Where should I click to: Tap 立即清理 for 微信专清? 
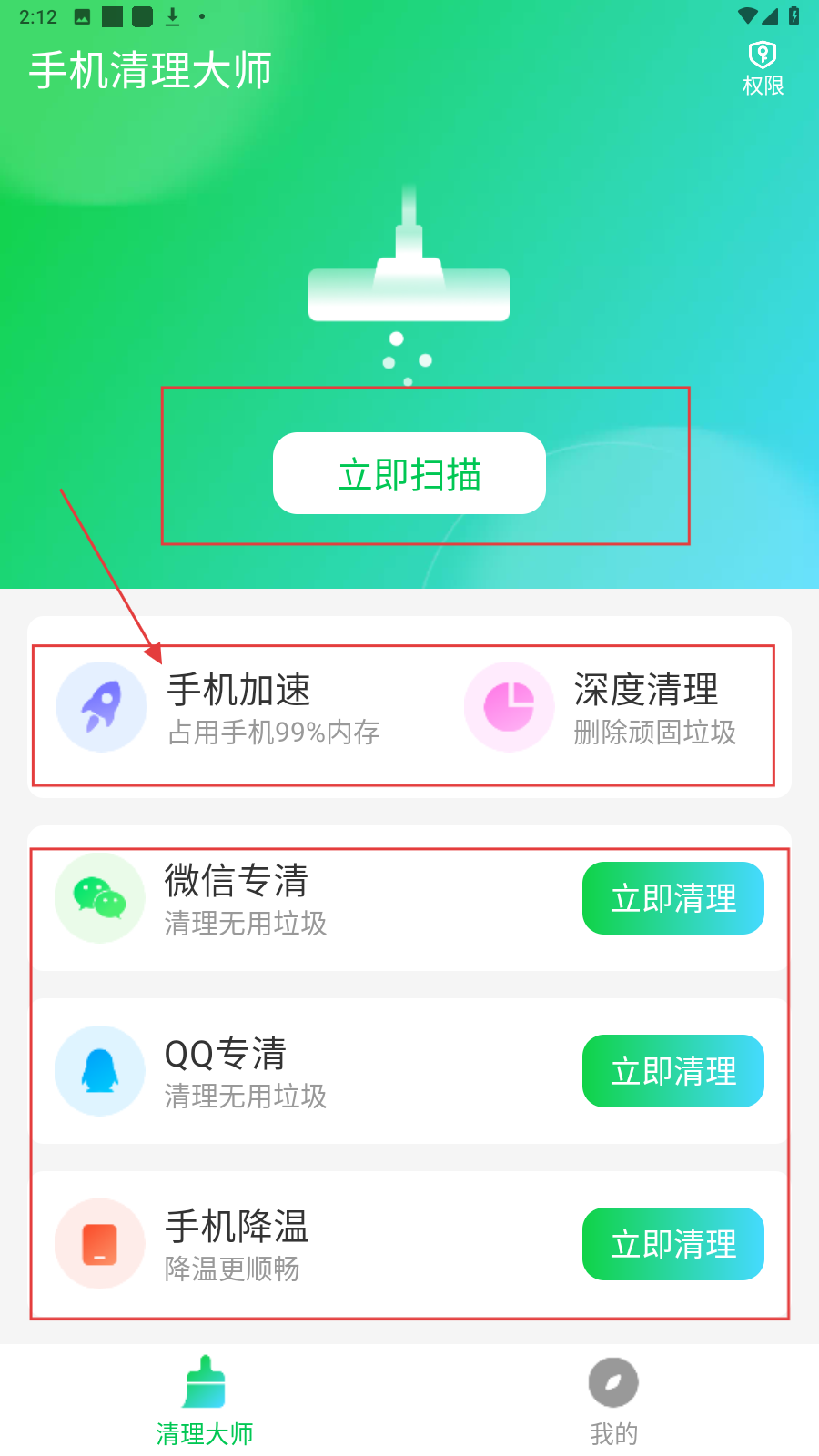672,898
